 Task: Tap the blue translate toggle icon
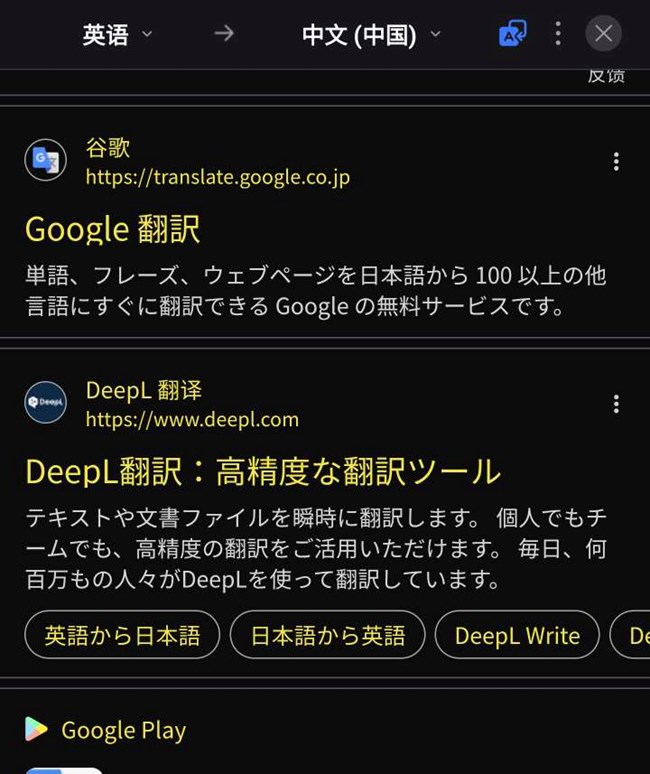coord(512,34)
